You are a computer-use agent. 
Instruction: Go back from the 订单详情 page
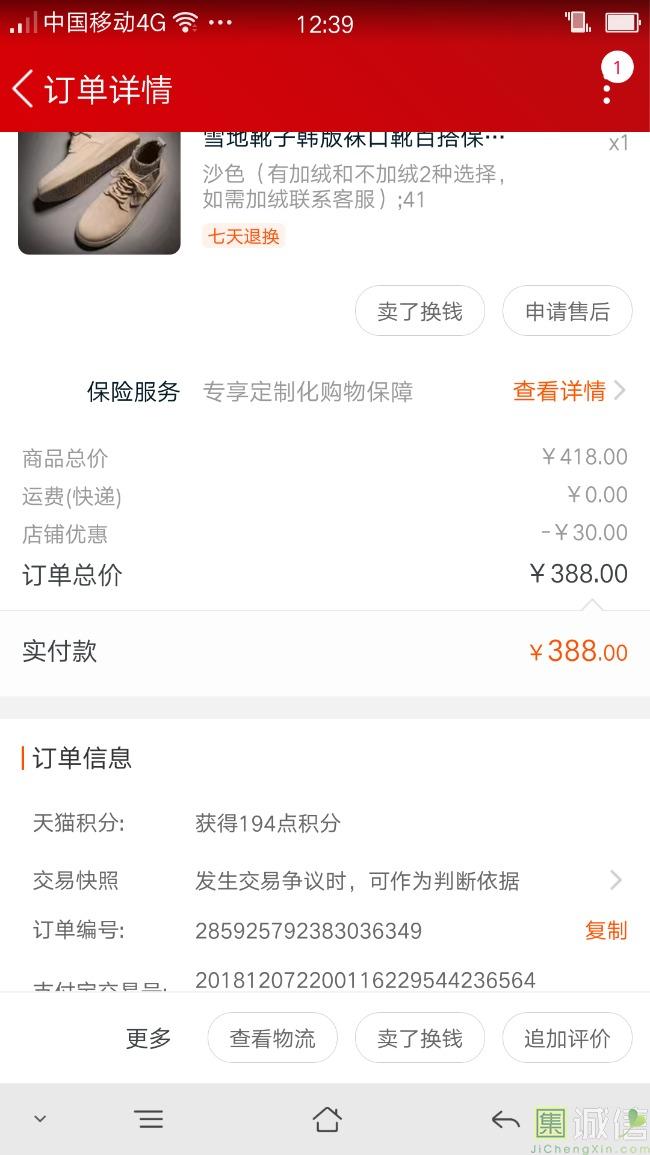point(24,88)
